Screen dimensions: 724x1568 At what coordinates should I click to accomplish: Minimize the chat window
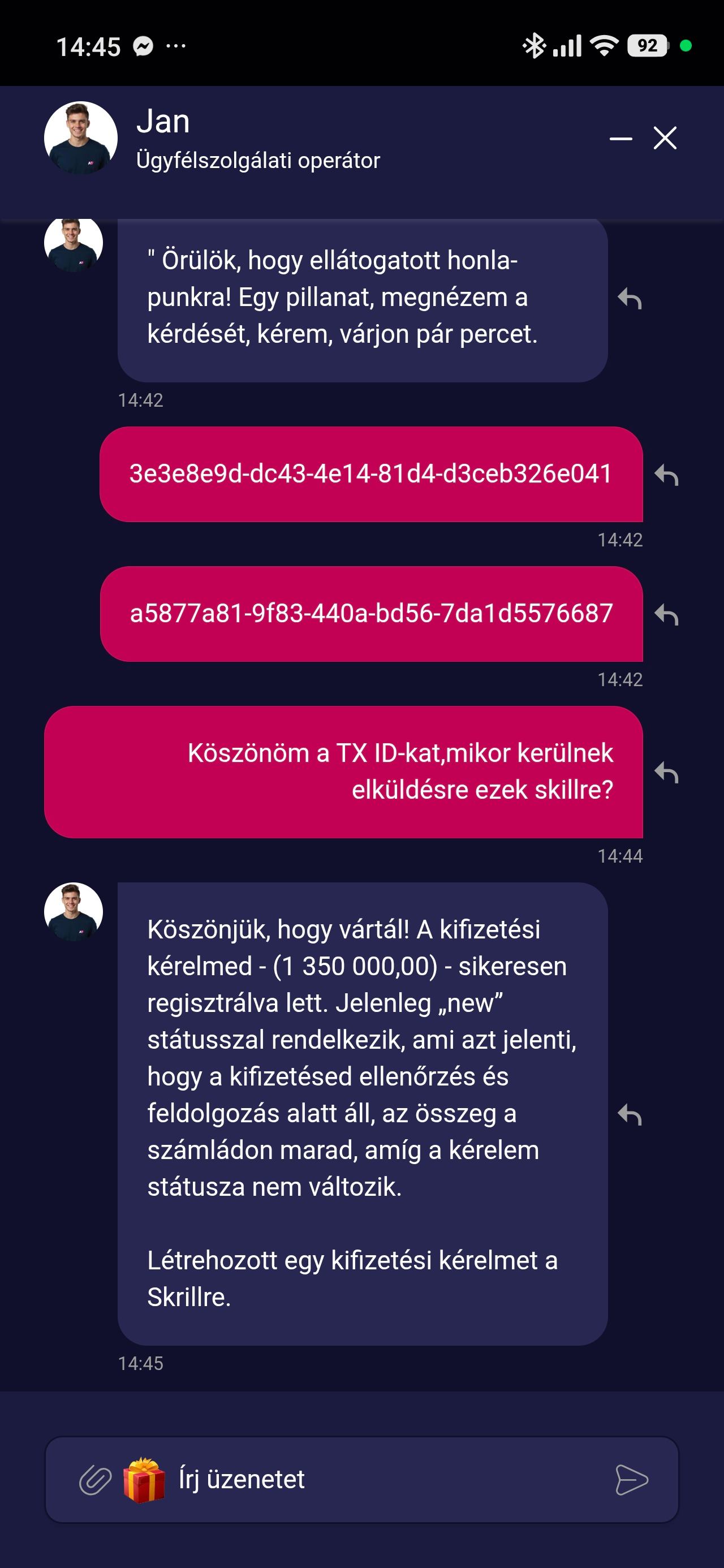[x=620, y=139]
